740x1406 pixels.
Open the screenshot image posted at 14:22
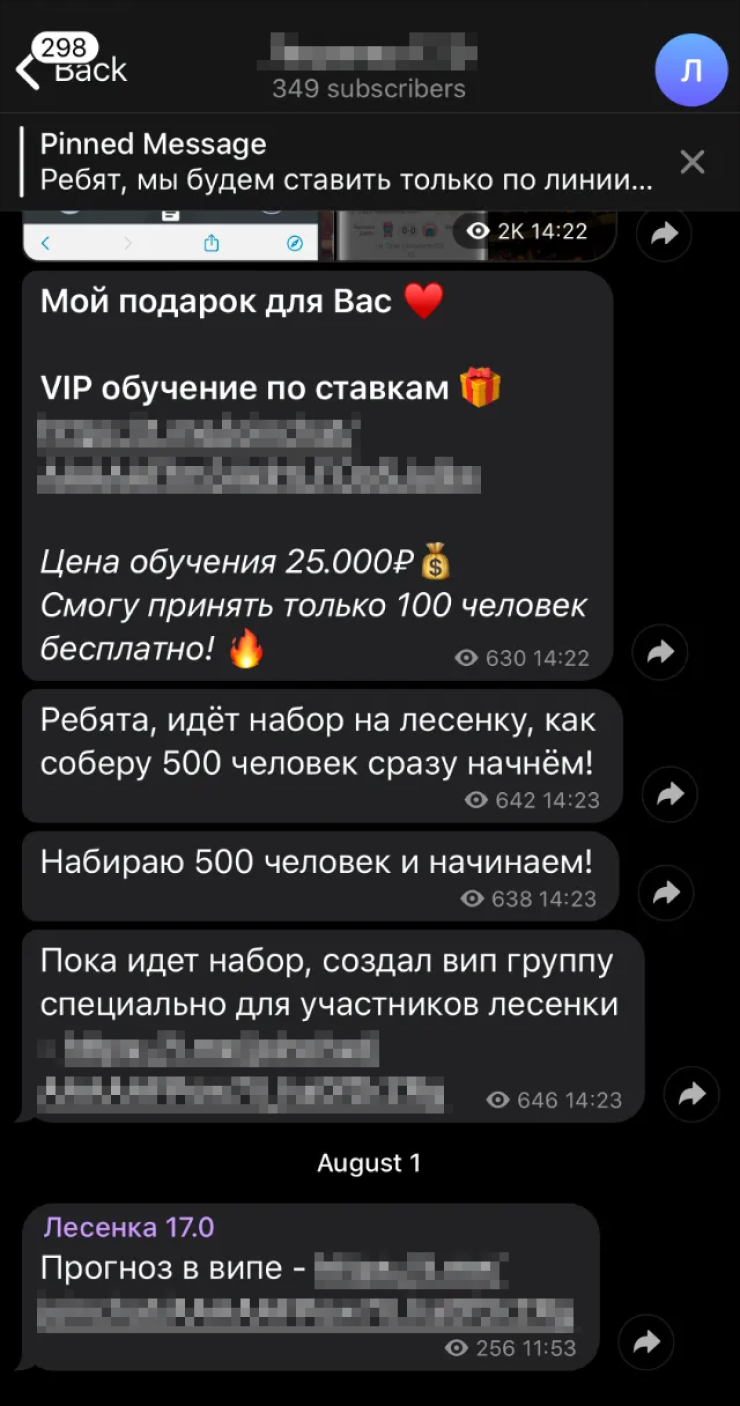click(170, 236)
